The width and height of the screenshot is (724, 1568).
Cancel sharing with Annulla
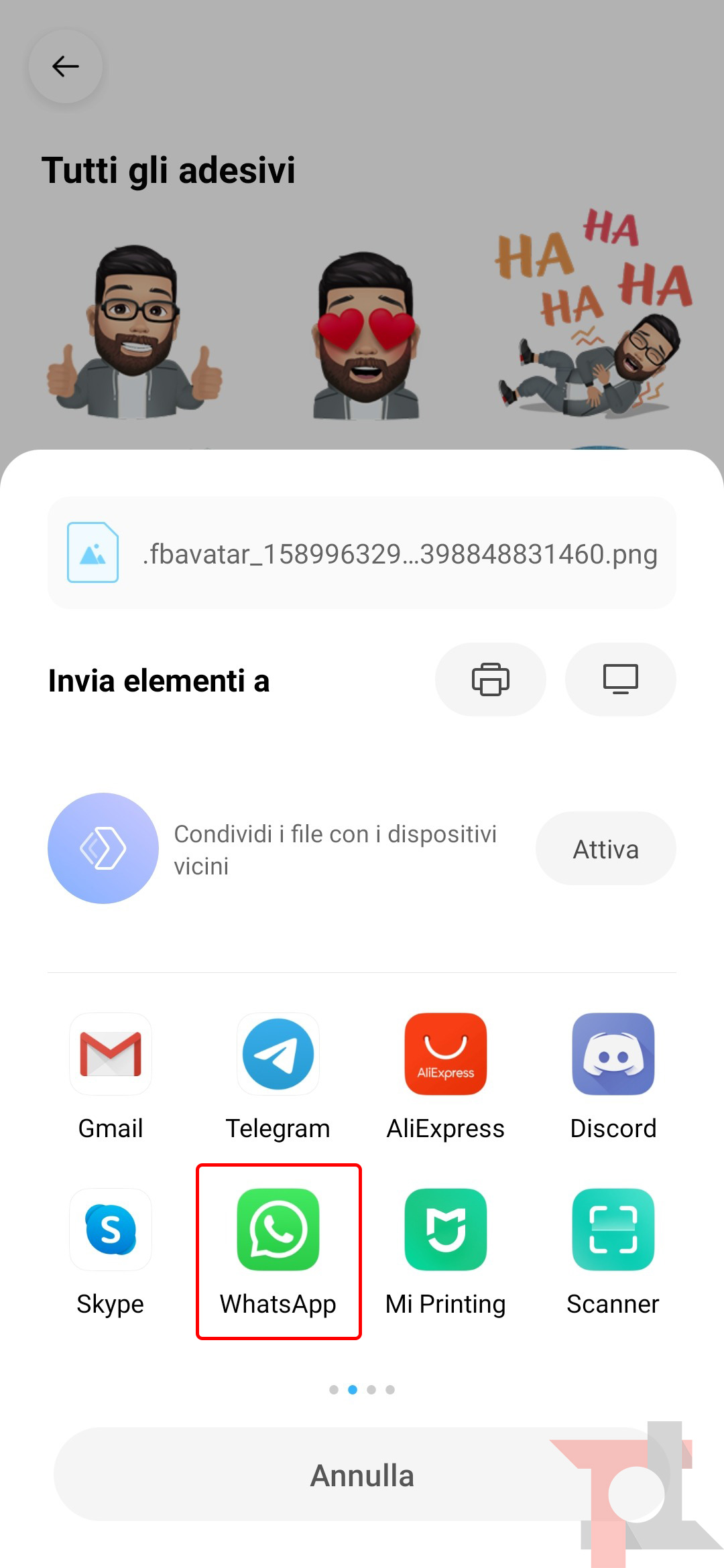click(x=362, y=1476)
